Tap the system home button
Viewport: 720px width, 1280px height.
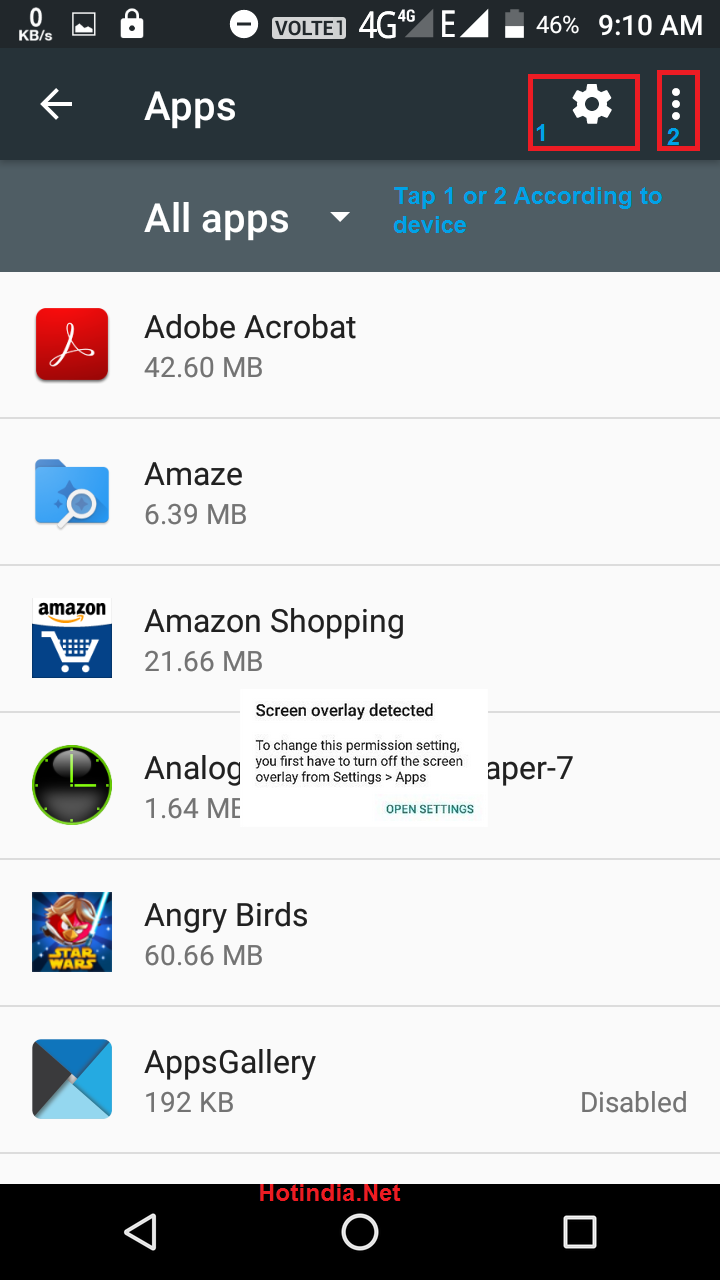[360, 1232]
